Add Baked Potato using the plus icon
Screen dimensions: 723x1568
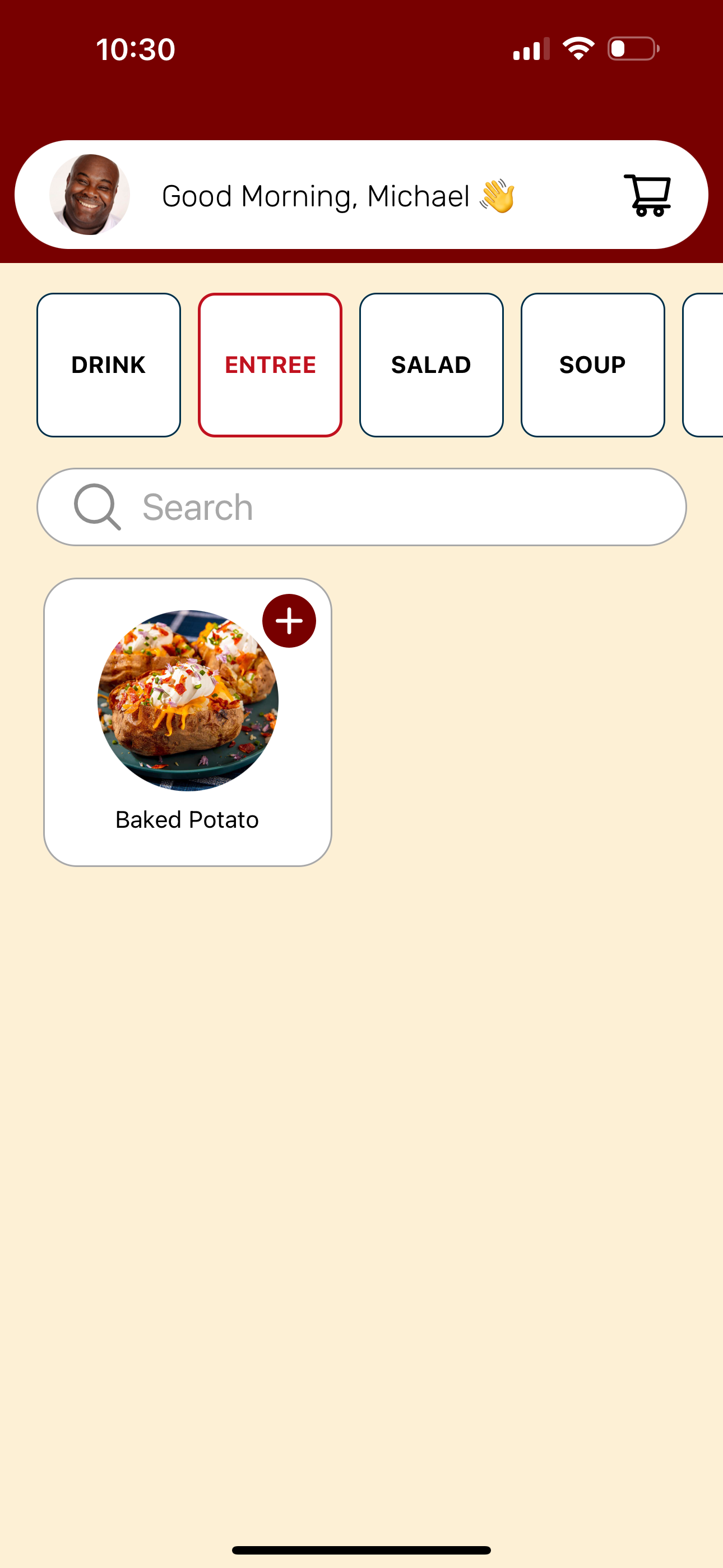pos(289,621)
